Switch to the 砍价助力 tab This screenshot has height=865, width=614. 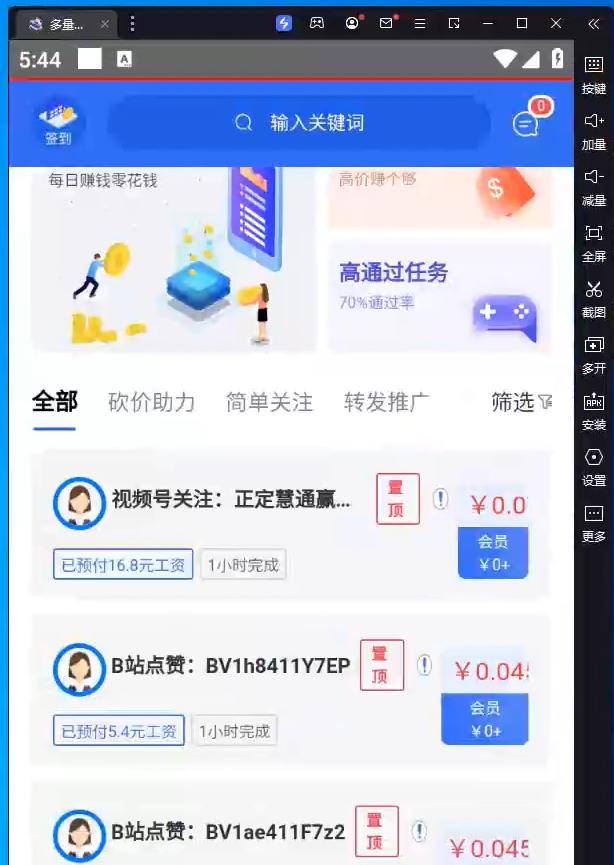151,402
